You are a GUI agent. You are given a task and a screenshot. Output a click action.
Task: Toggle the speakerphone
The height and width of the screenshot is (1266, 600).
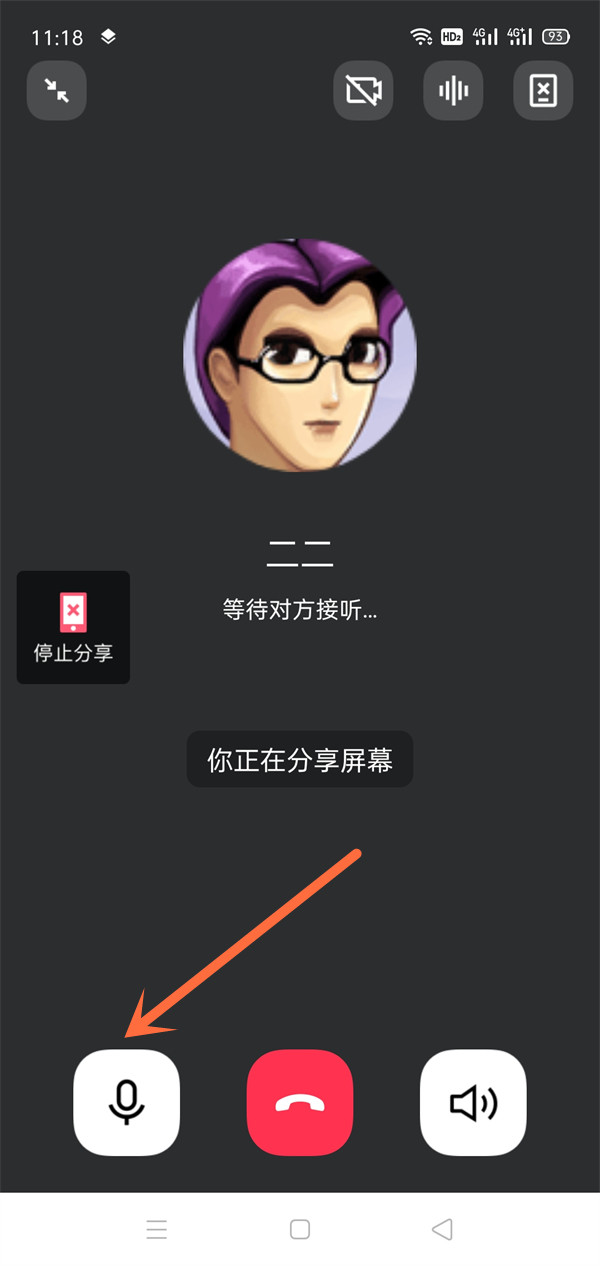point(473,1102)
